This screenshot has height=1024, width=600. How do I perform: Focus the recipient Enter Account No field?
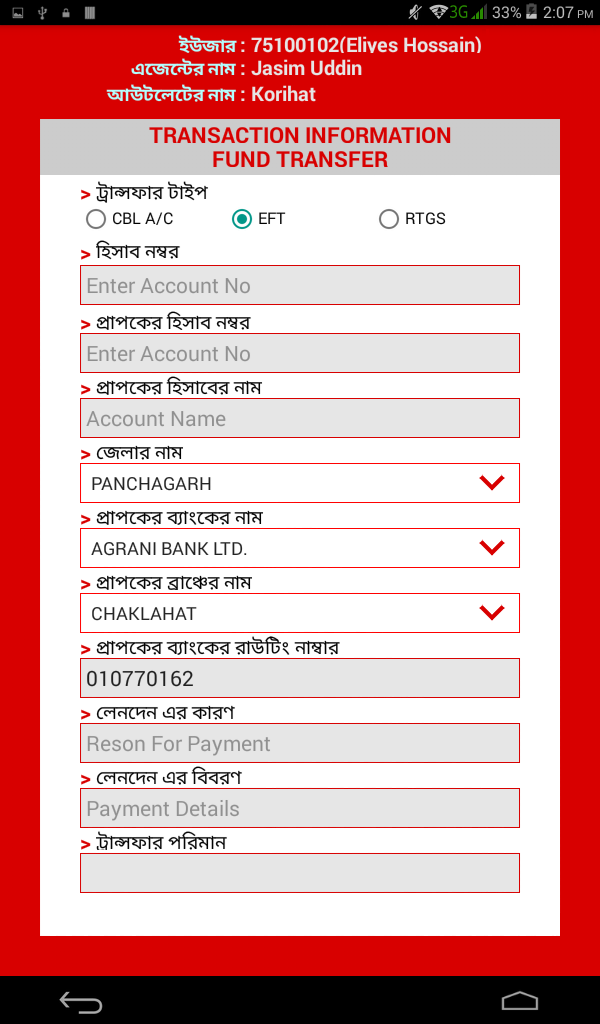[x=300, y=353]
